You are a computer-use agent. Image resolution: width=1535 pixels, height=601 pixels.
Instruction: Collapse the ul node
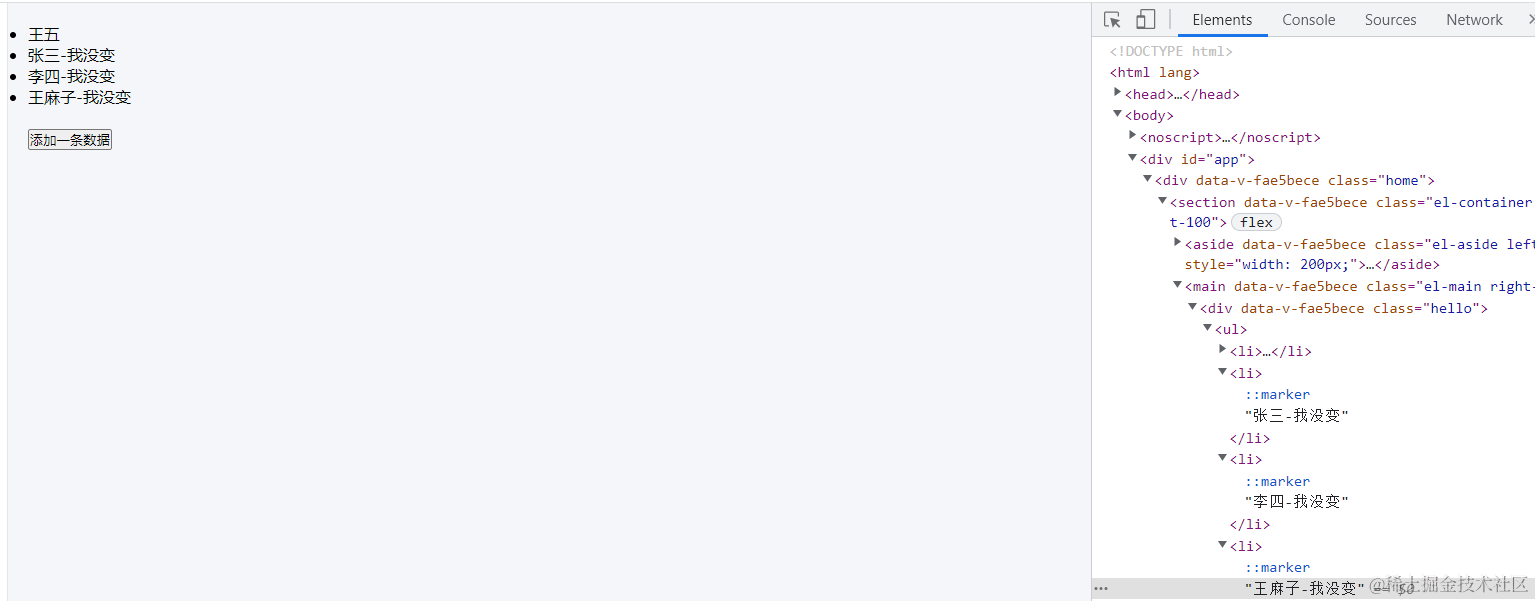[x=1208, y=328]
